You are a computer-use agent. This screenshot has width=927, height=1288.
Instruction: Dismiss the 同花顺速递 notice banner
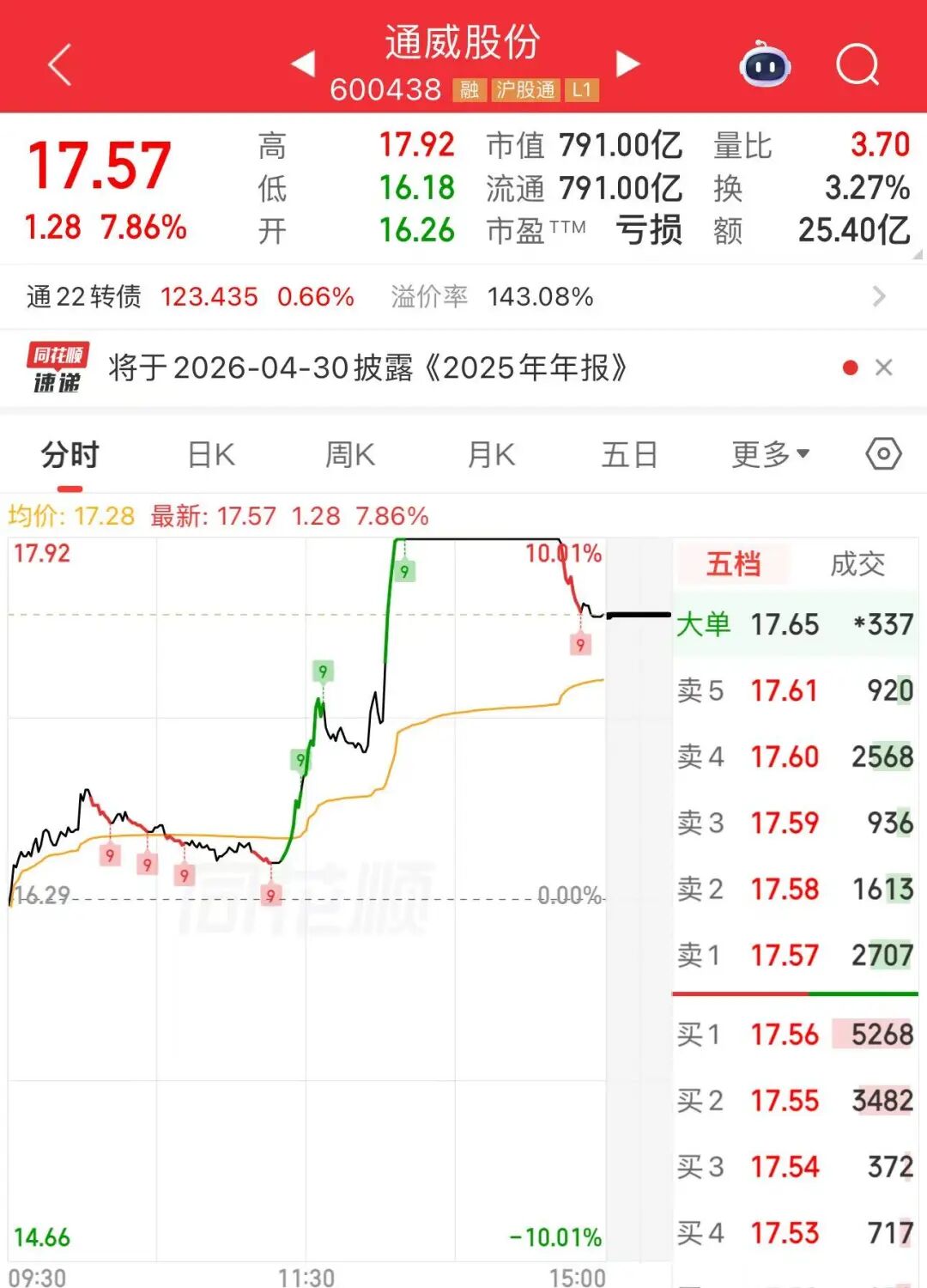pos(883,368)
